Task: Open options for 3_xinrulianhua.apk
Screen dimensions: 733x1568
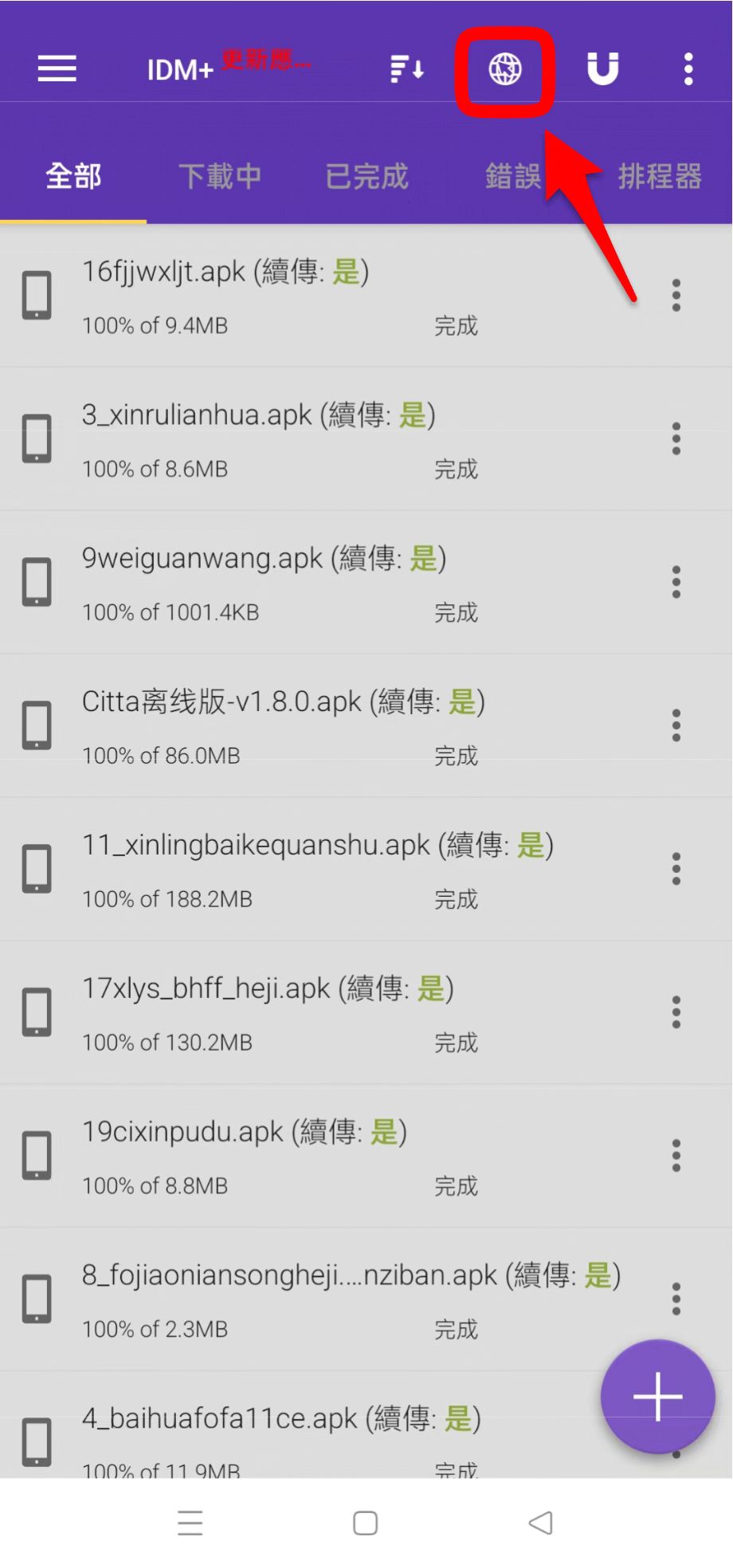Action: pos(676,439)
